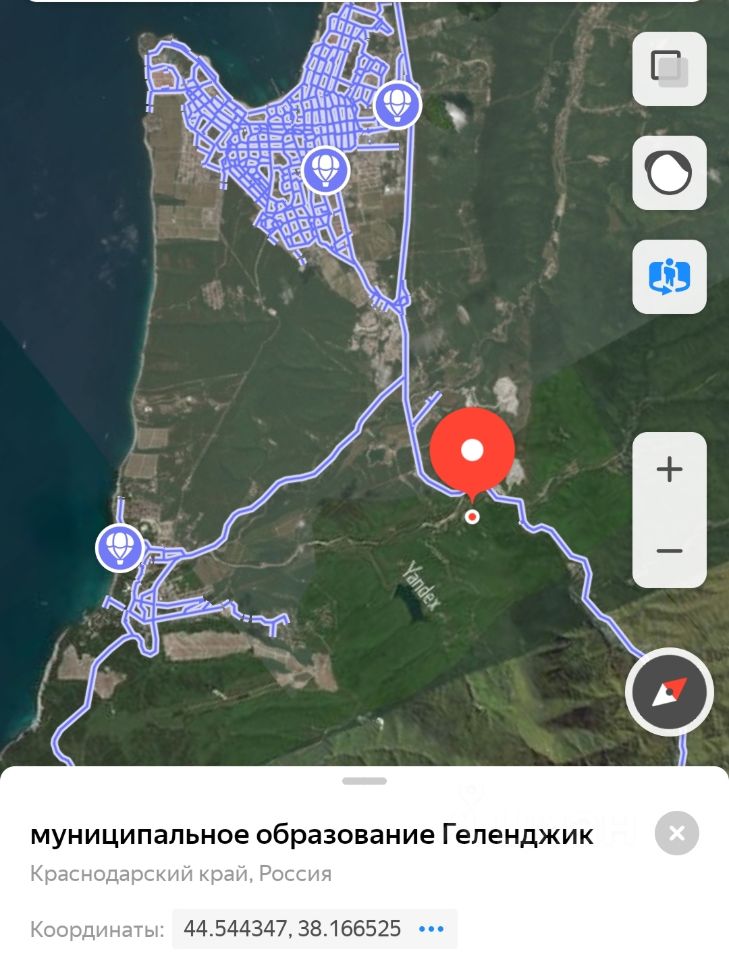The width and height of the screenshot is (729, 960).
Task: Open more coordinate options (three dots)
Action: [x=431, y=929]
